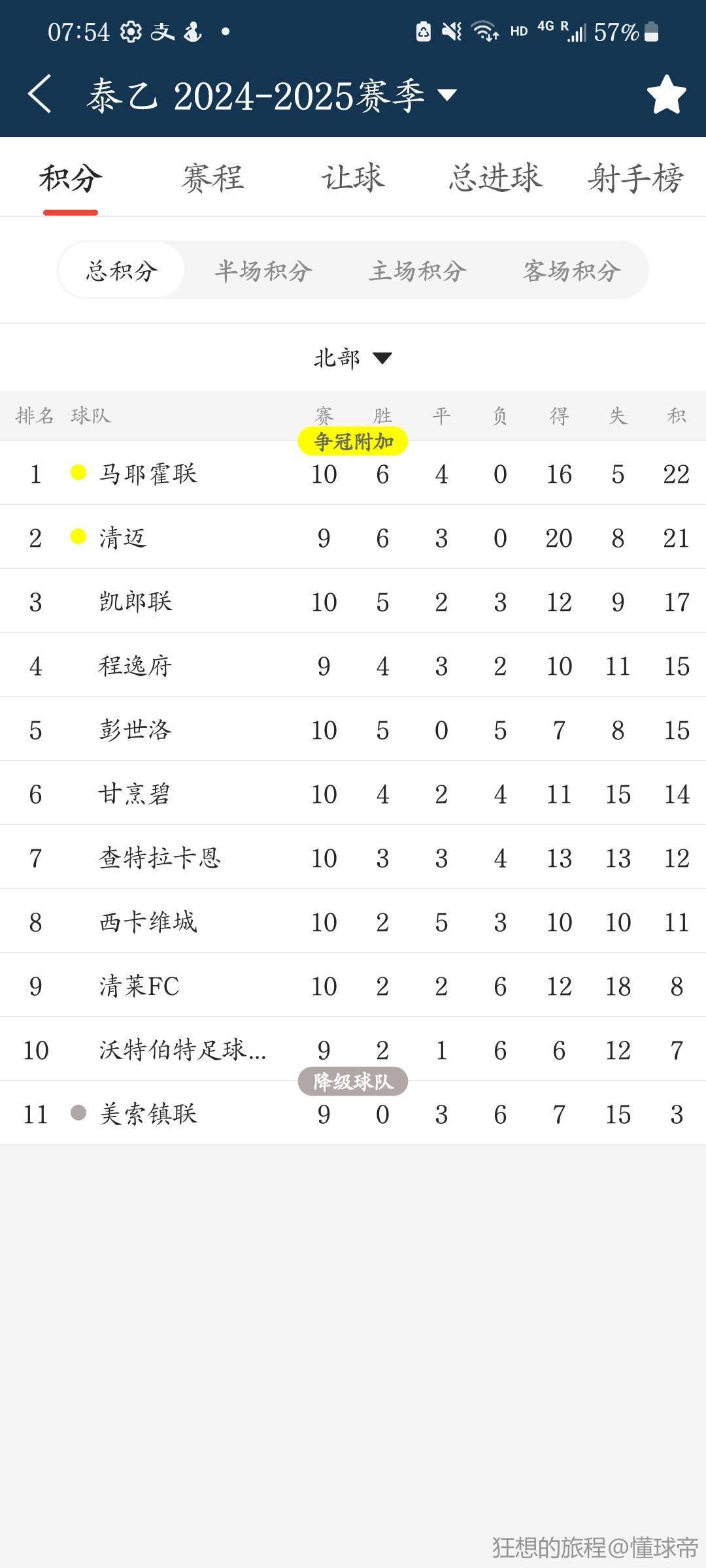Show 主场积分 standings
The height and width of the screenshot is (1568, 706).
[418, 270]
